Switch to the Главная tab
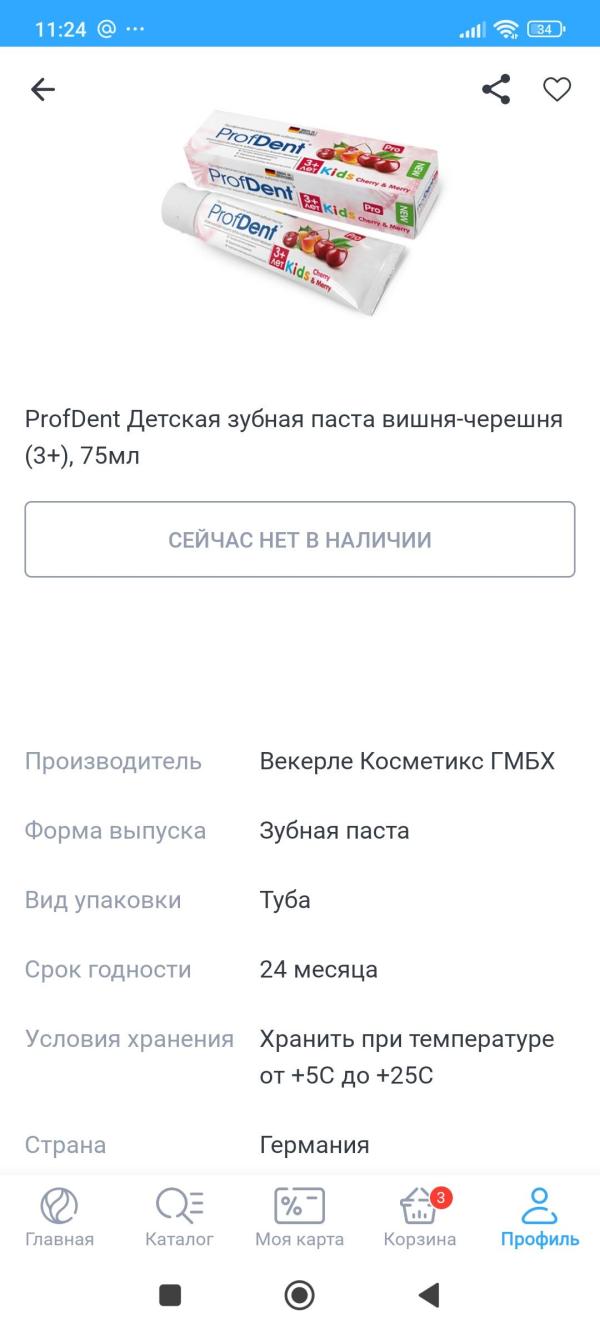This screenshot has height=1332, width=600. (x=59, y=1217)
